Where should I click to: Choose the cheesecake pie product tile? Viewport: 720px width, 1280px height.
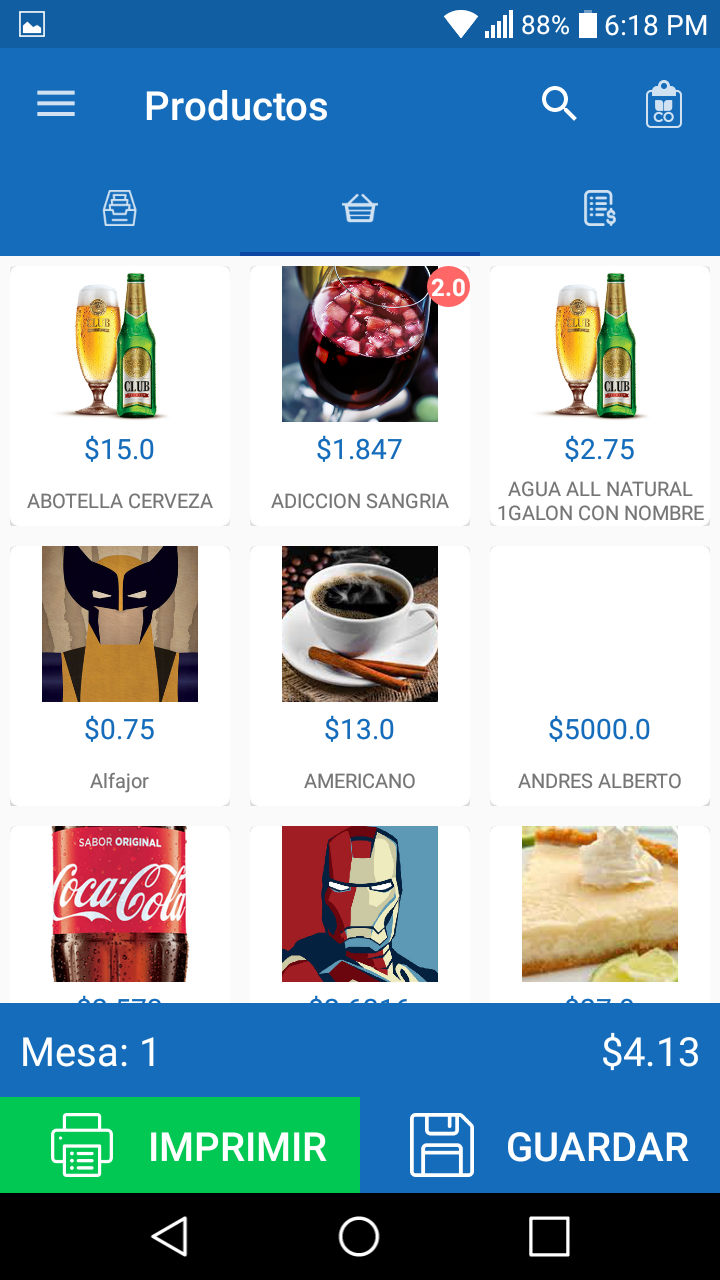click(600, 914)
